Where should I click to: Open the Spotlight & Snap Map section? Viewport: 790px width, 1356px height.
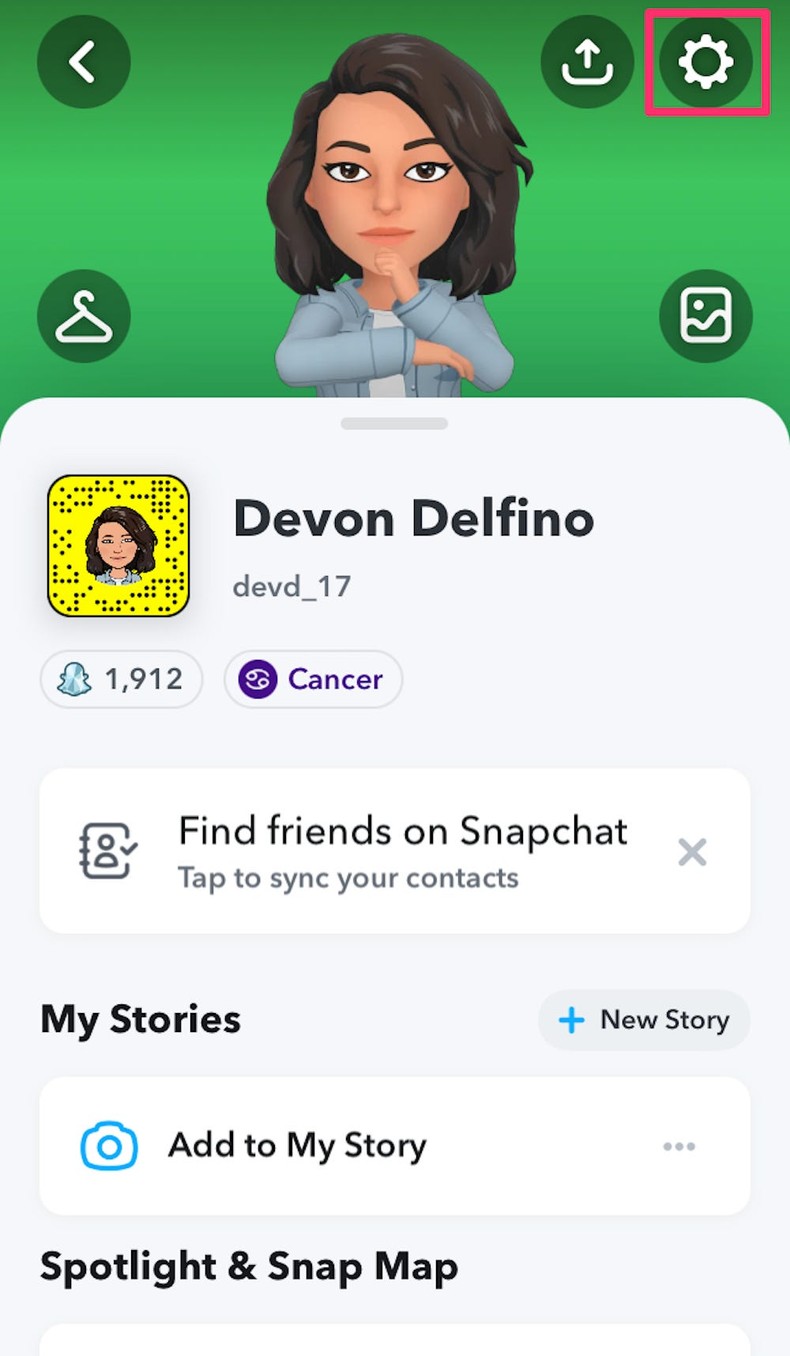coord(248,1267)
